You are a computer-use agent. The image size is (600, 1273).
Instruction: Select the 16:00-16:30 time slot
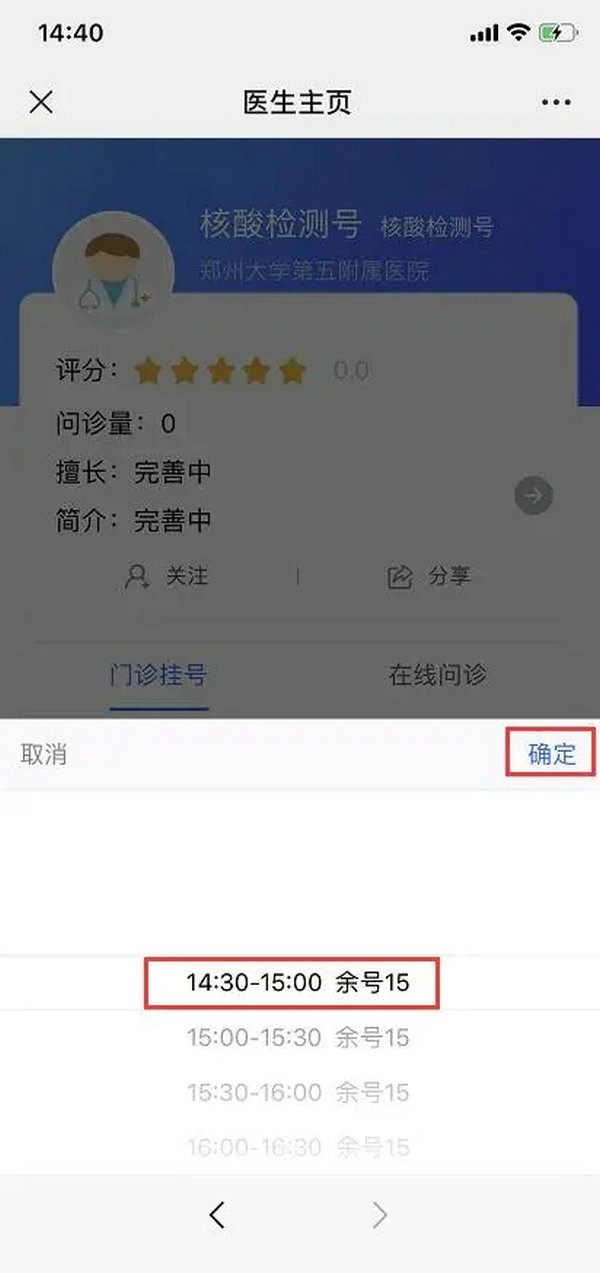pyautogui.click(x=297, y=1146)
